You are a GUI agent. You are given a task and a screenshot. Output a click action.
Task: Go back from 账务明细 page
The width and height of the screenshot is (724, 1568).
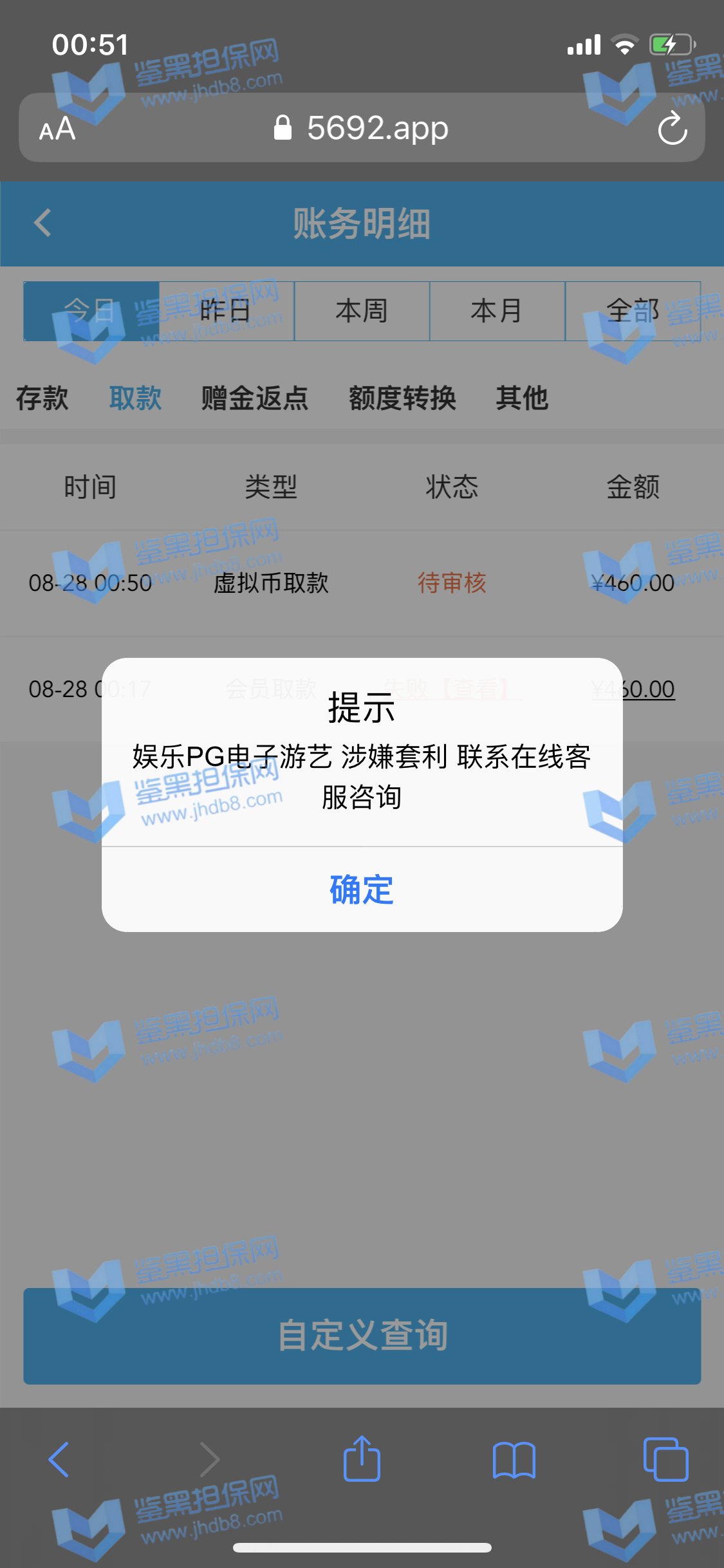(x=42, y=223)
